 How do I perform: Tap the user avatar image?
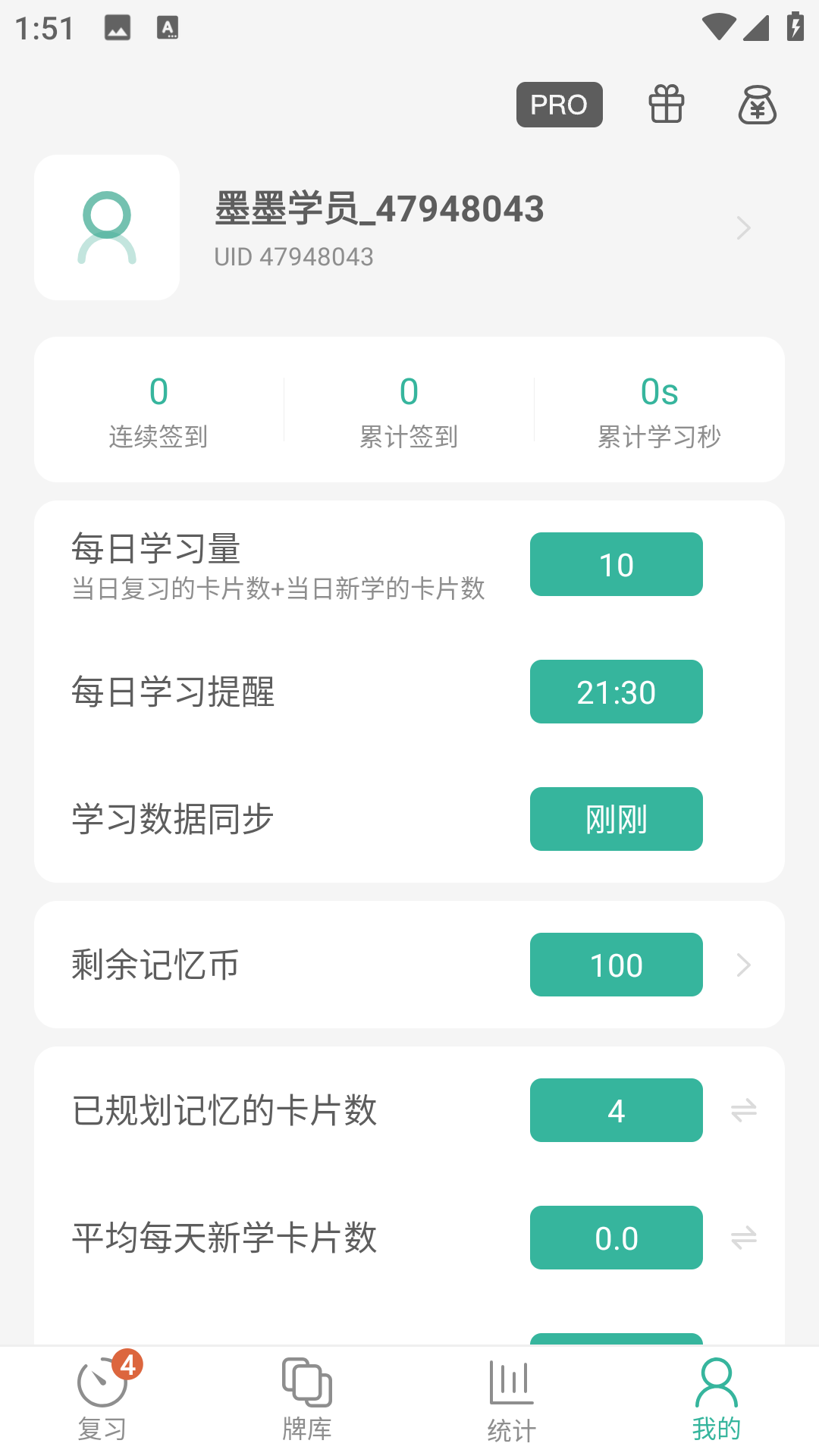tap(106, 227)
